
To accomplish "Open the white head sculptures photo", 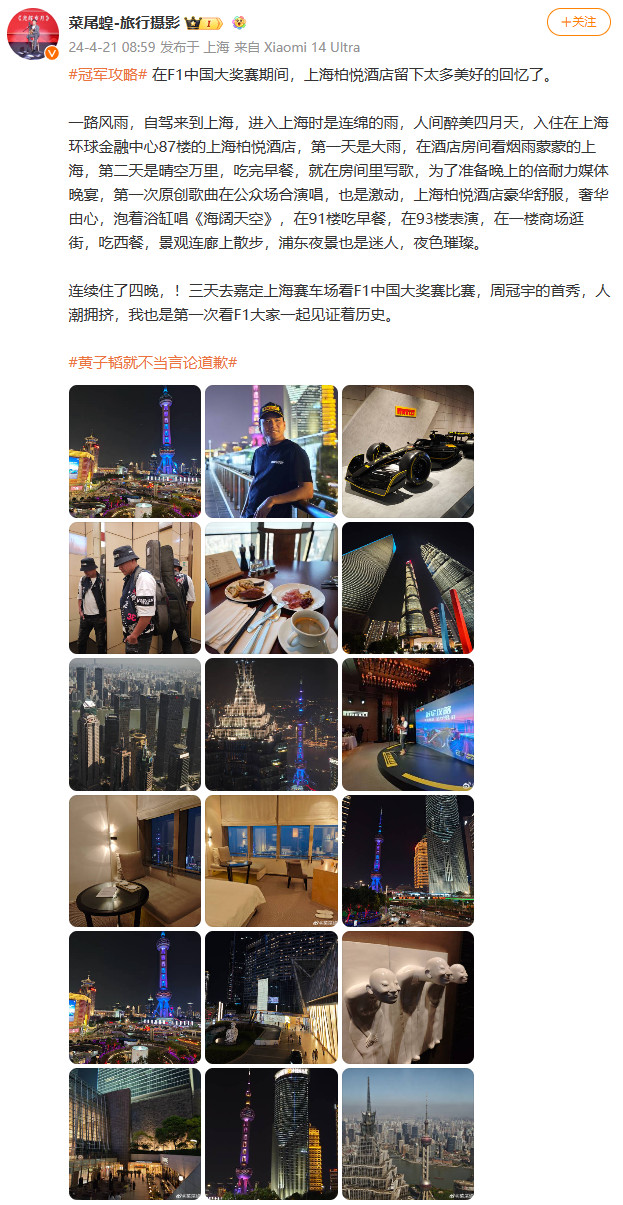I will point(407,997).
